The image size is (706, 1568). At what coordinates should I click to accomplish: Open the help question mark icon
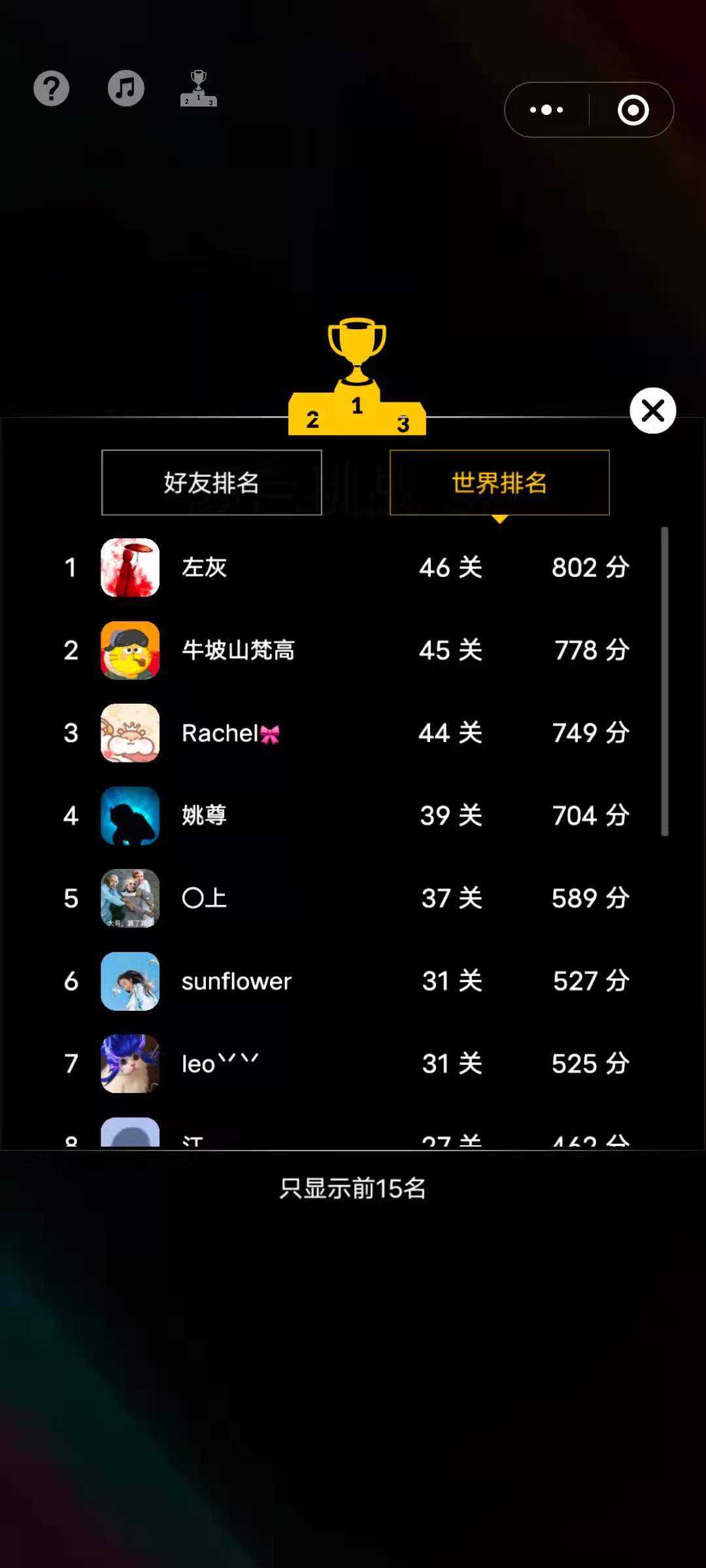52,88
